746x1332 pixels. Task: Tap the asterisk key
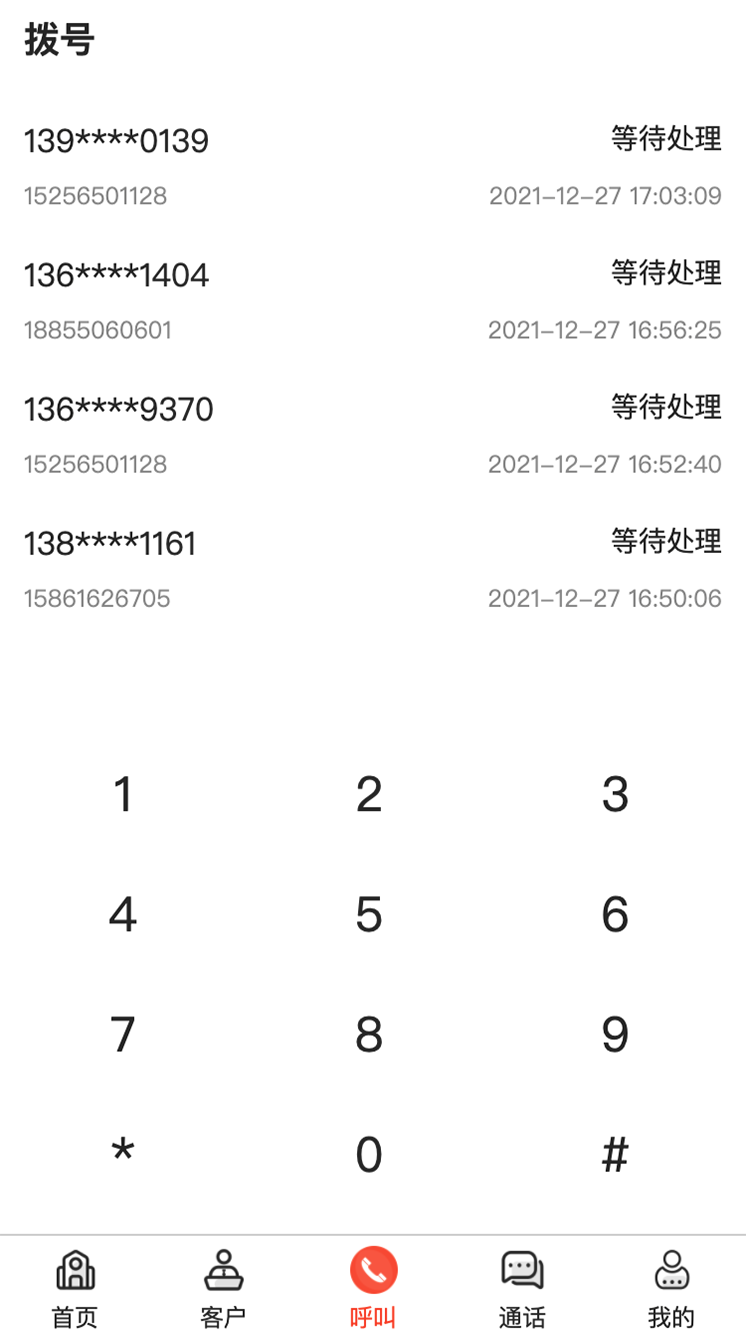point(123,1153)
